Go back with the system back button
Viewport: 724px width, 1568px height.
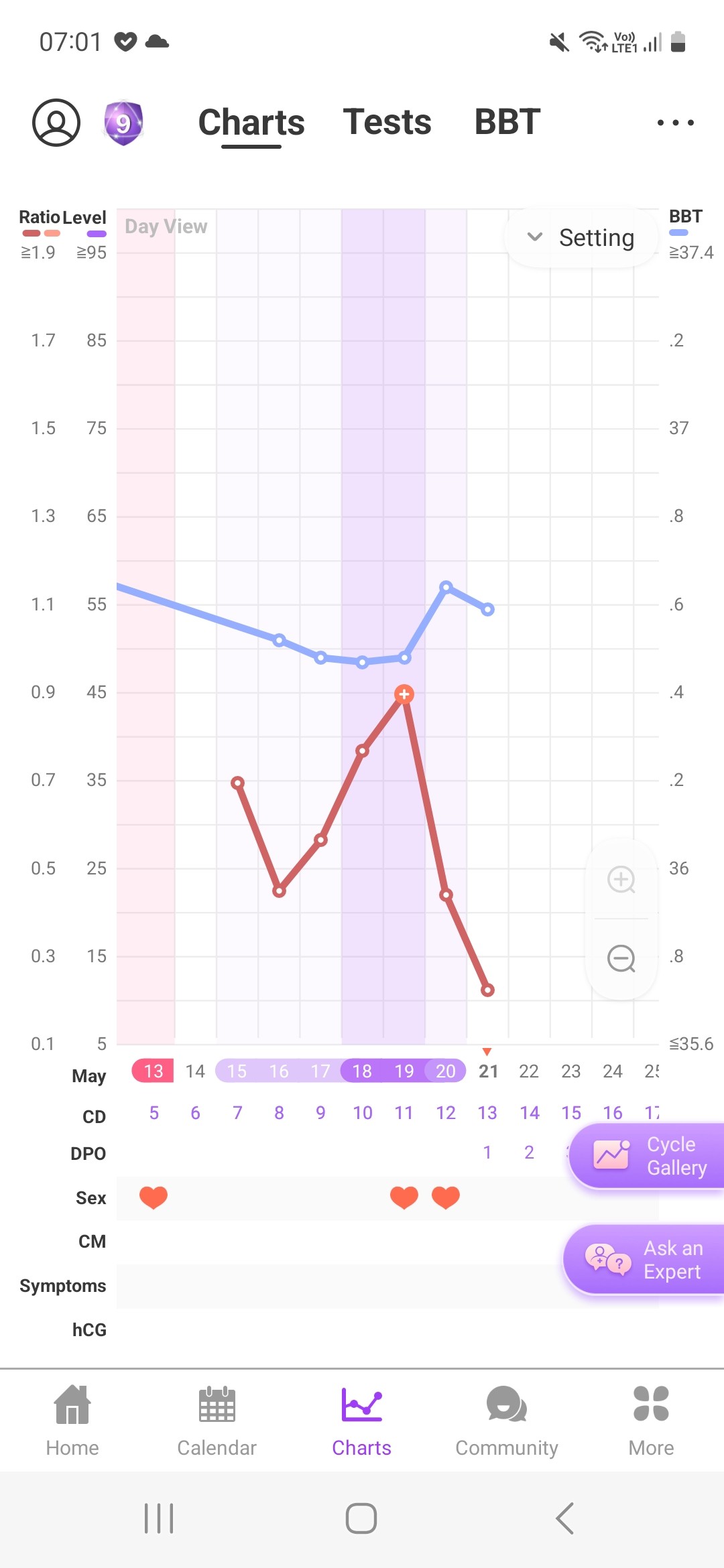[x=564, y=1518]
